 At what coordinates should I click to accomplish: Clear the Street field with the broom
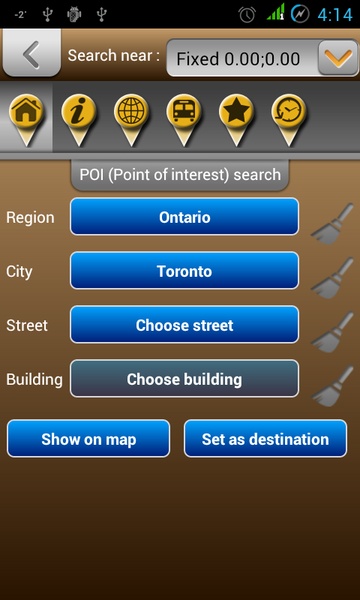tap(332, 332)
